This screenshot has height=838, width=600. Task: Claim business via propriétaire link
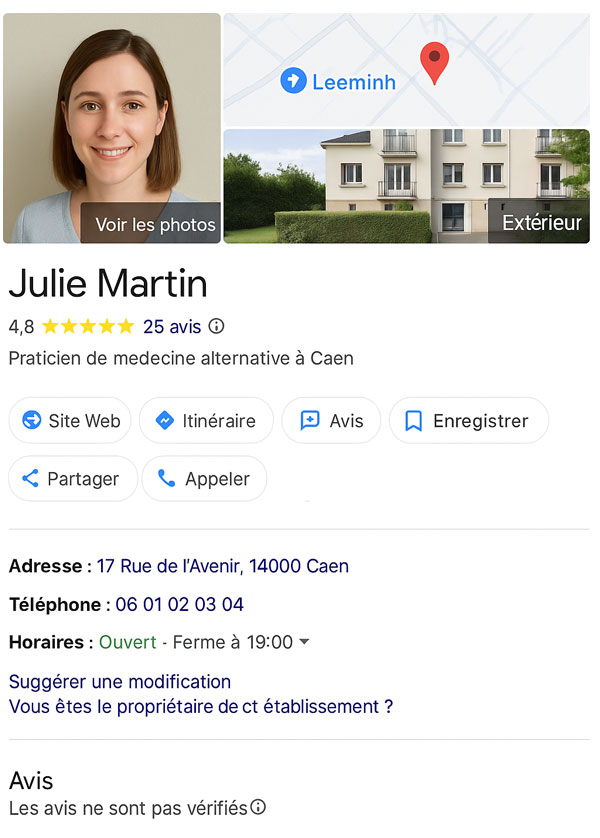pyautogui.click(x=200, y=707)
